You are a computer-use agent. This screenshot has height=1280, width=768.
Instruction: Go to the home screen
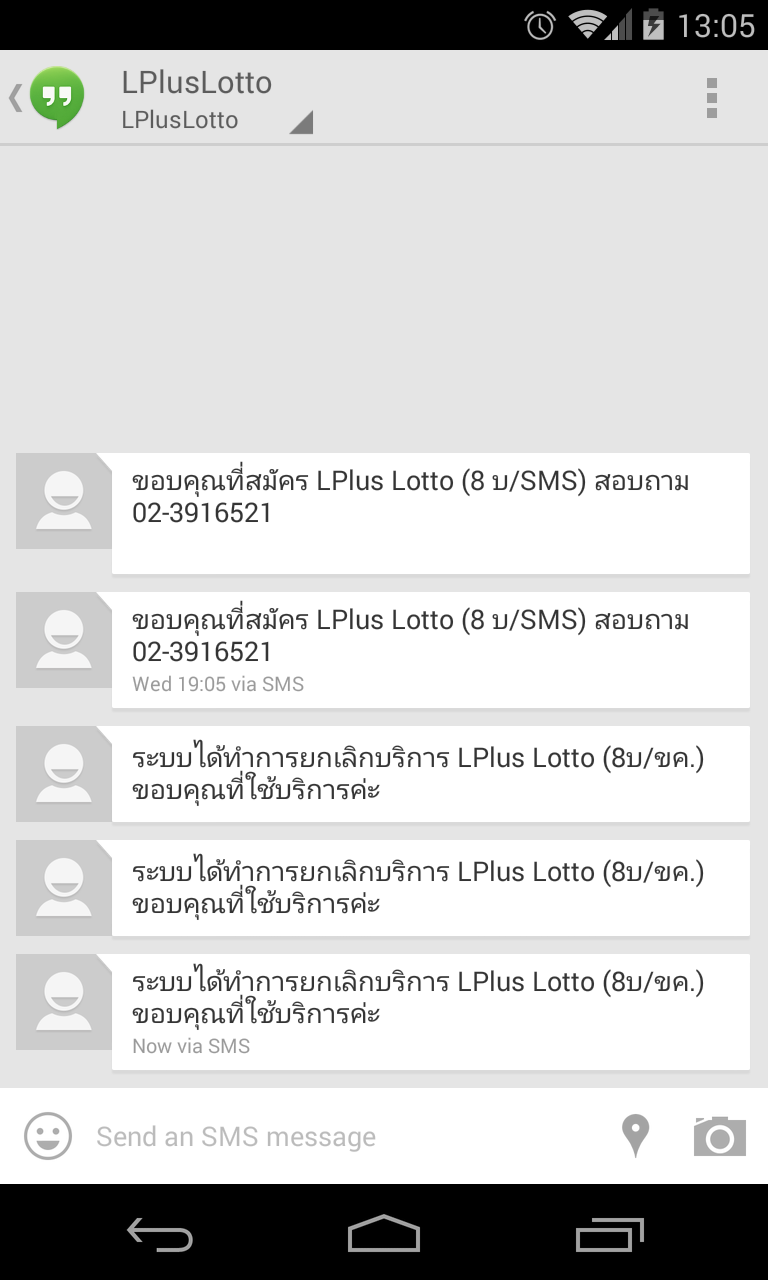(x=384, y=1235)
